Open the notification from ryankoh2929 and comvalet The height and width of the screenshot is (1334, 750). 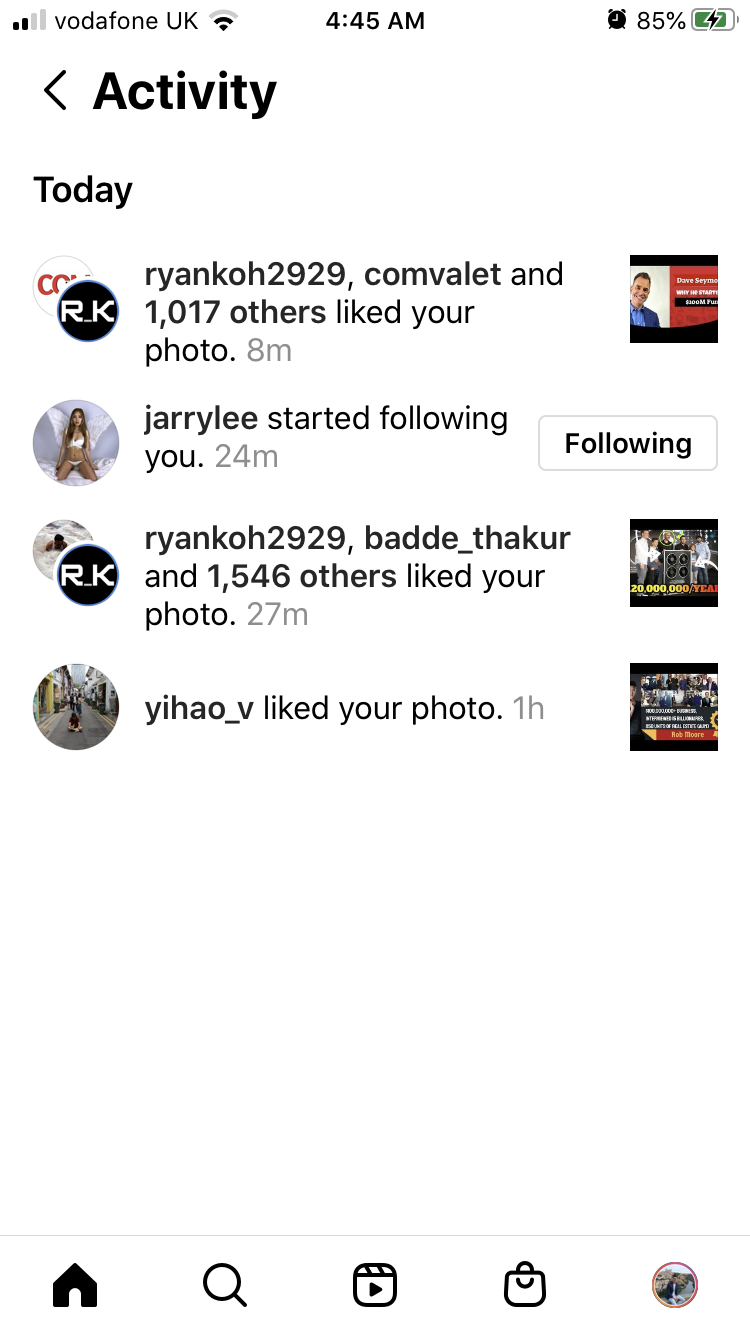coord(353,312)
